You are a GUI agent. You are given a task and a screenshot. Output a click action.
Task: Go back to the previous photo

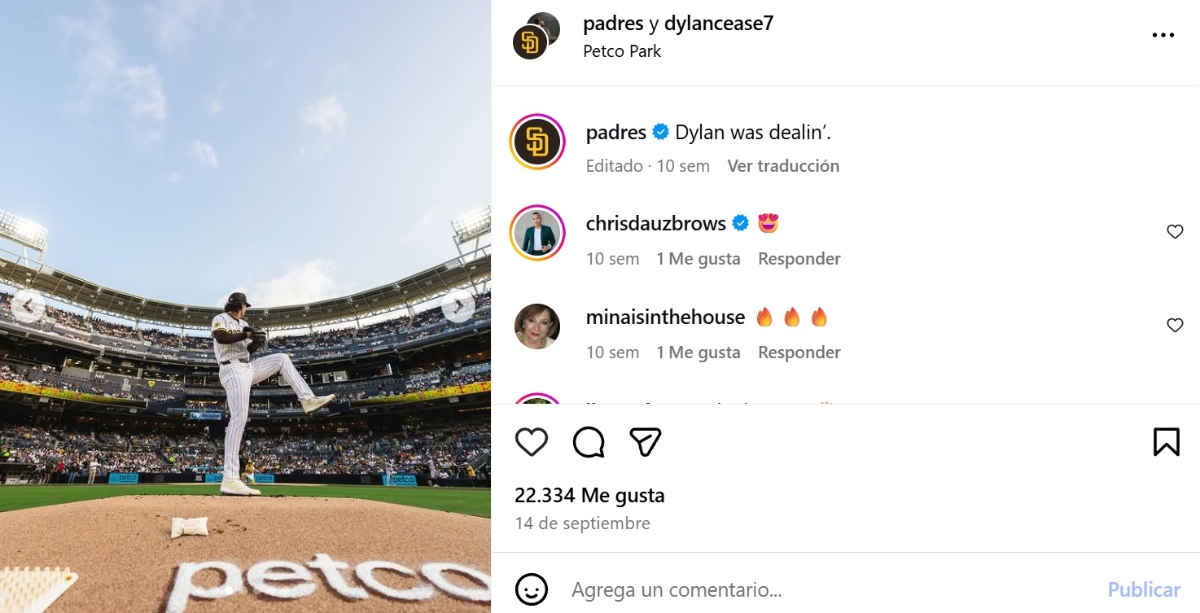point(27,307)
